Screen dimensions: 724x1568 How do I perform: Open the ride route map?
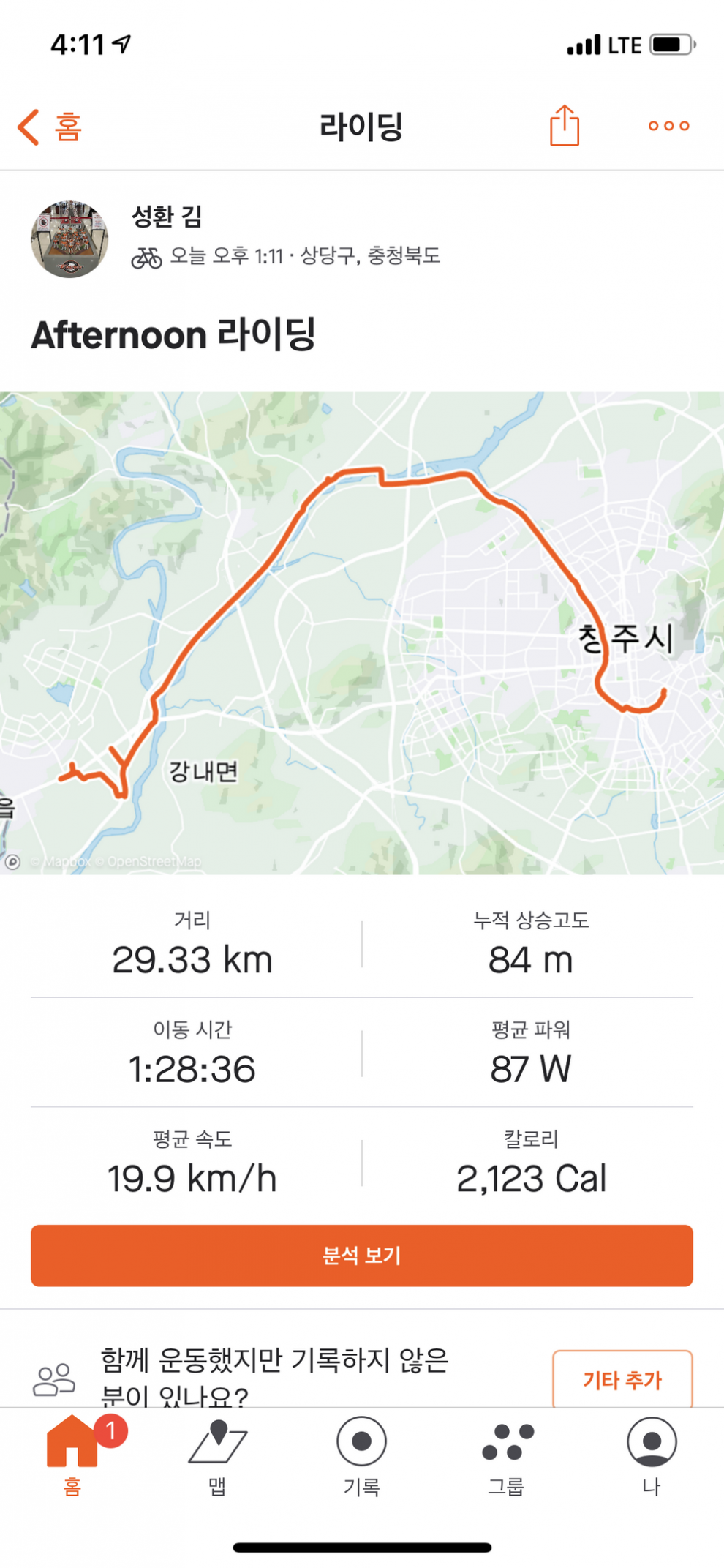[x=362, y=633]
